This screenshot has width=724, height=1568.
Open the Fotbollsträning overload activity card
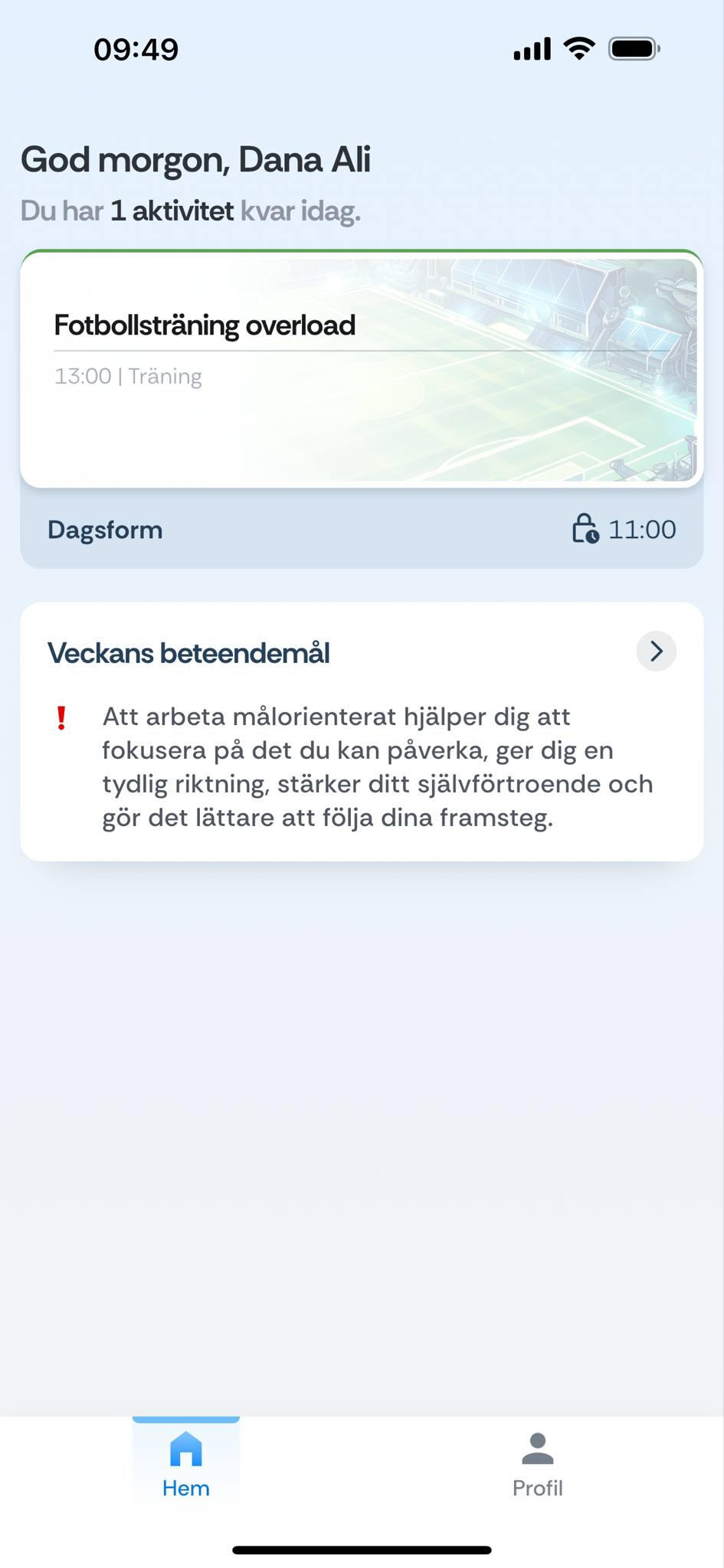pyautogui.click(x=361, y=369)
